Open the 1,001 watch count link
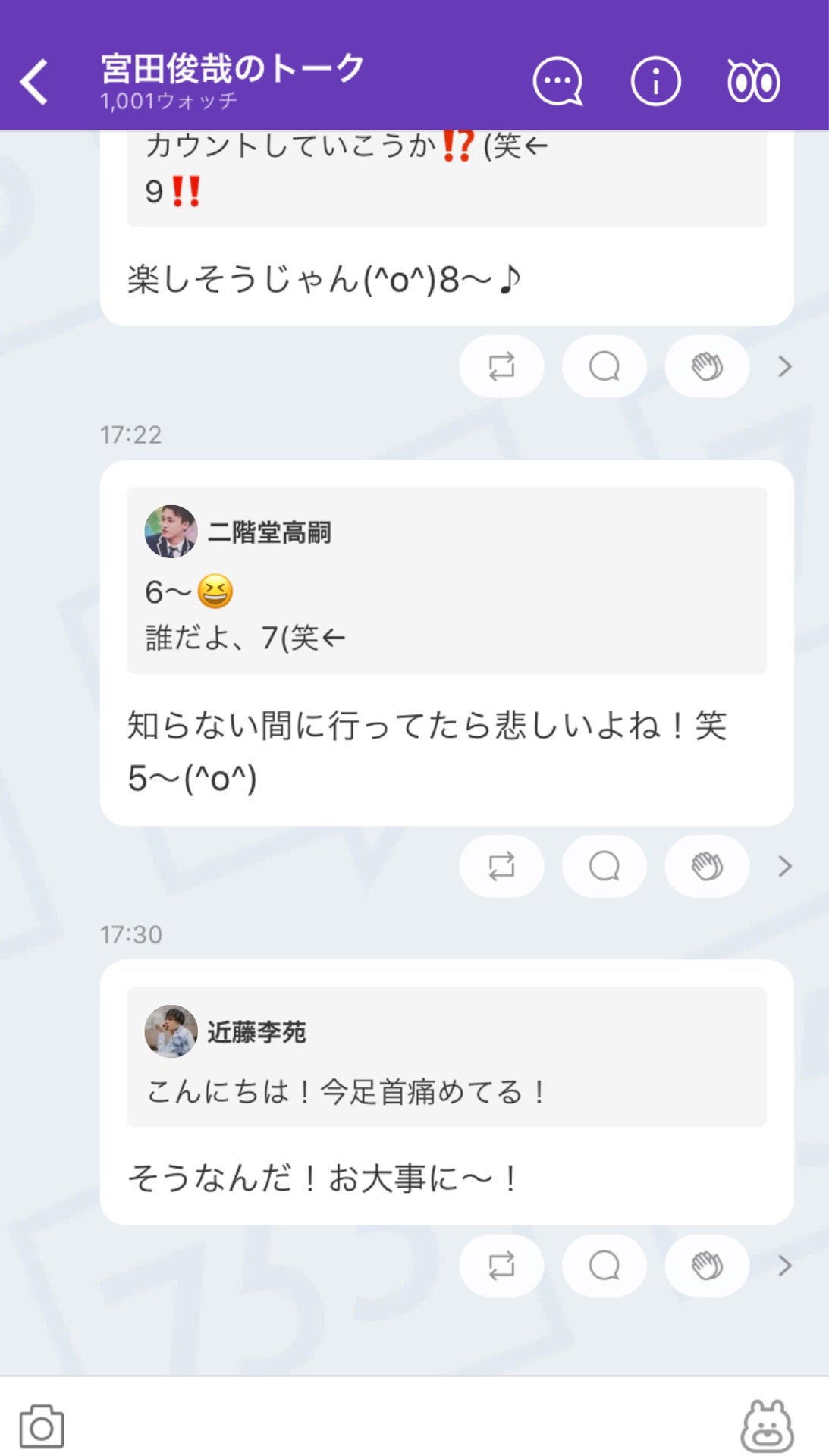This screenshot has width=829, height=1456. 167,97
